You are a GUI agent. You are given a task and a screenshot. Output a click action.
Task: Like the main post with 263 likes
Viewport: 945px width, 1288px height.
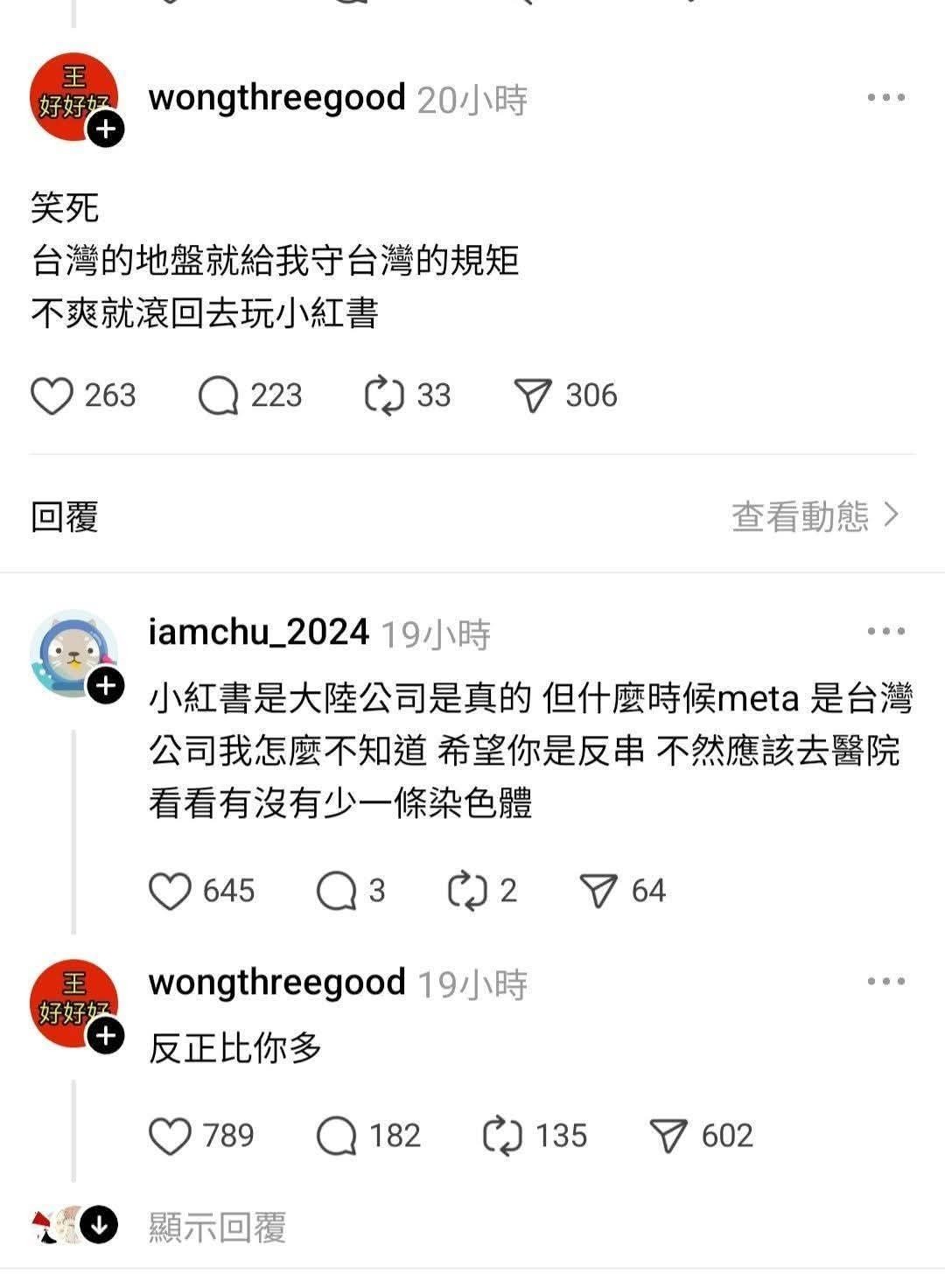click(x=52, y=396)
